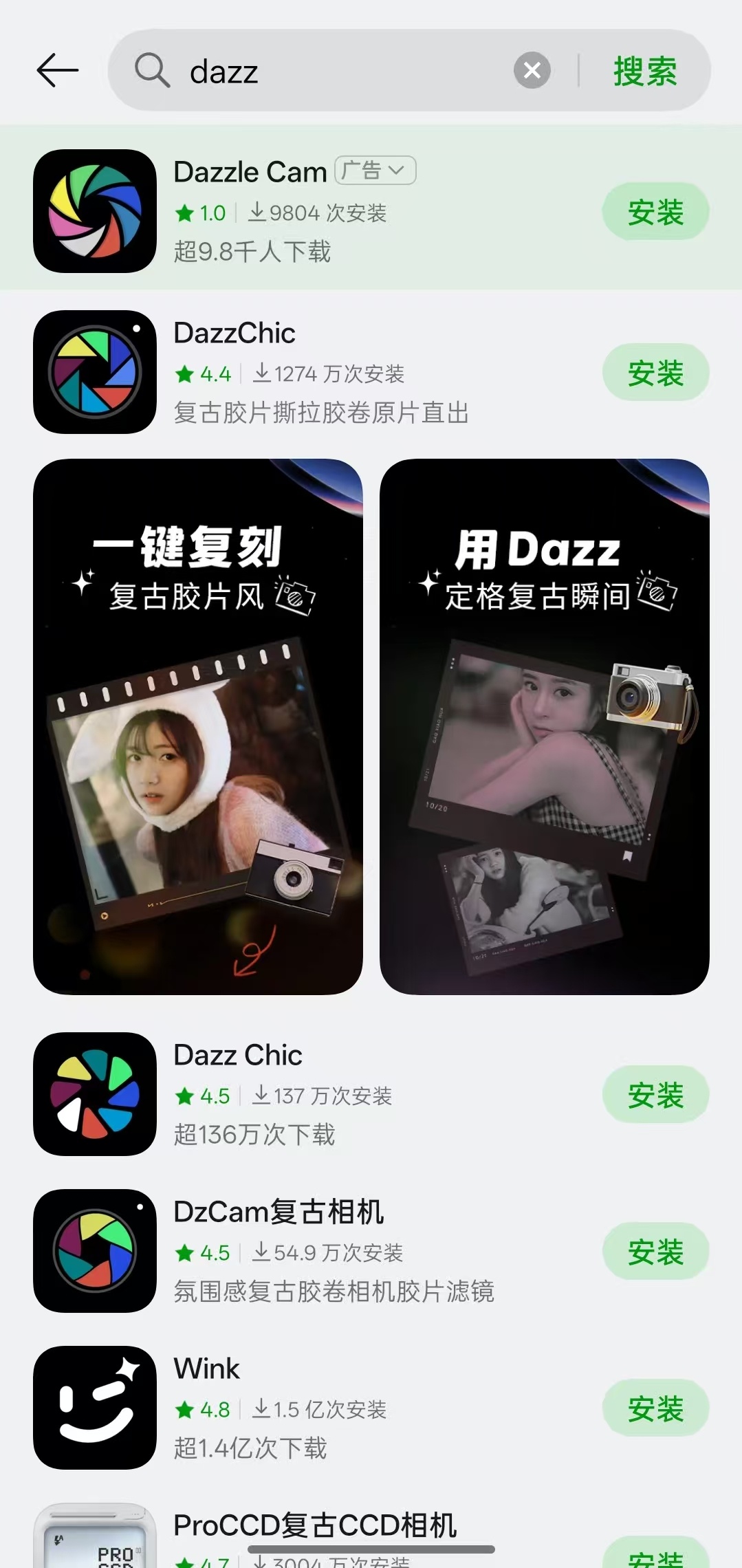Viewport: 742px width, 1568px height.
Task: Tap 安装 beside Wink
Action: point(655,1408)
